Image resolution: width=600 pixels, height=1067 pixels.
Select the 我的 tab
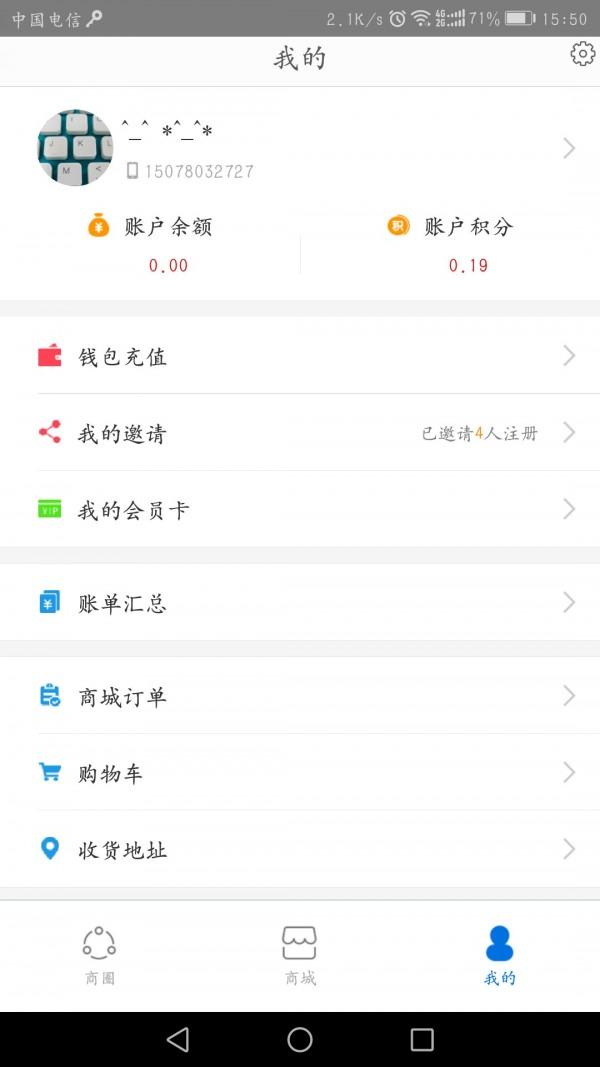coord(499,956)
